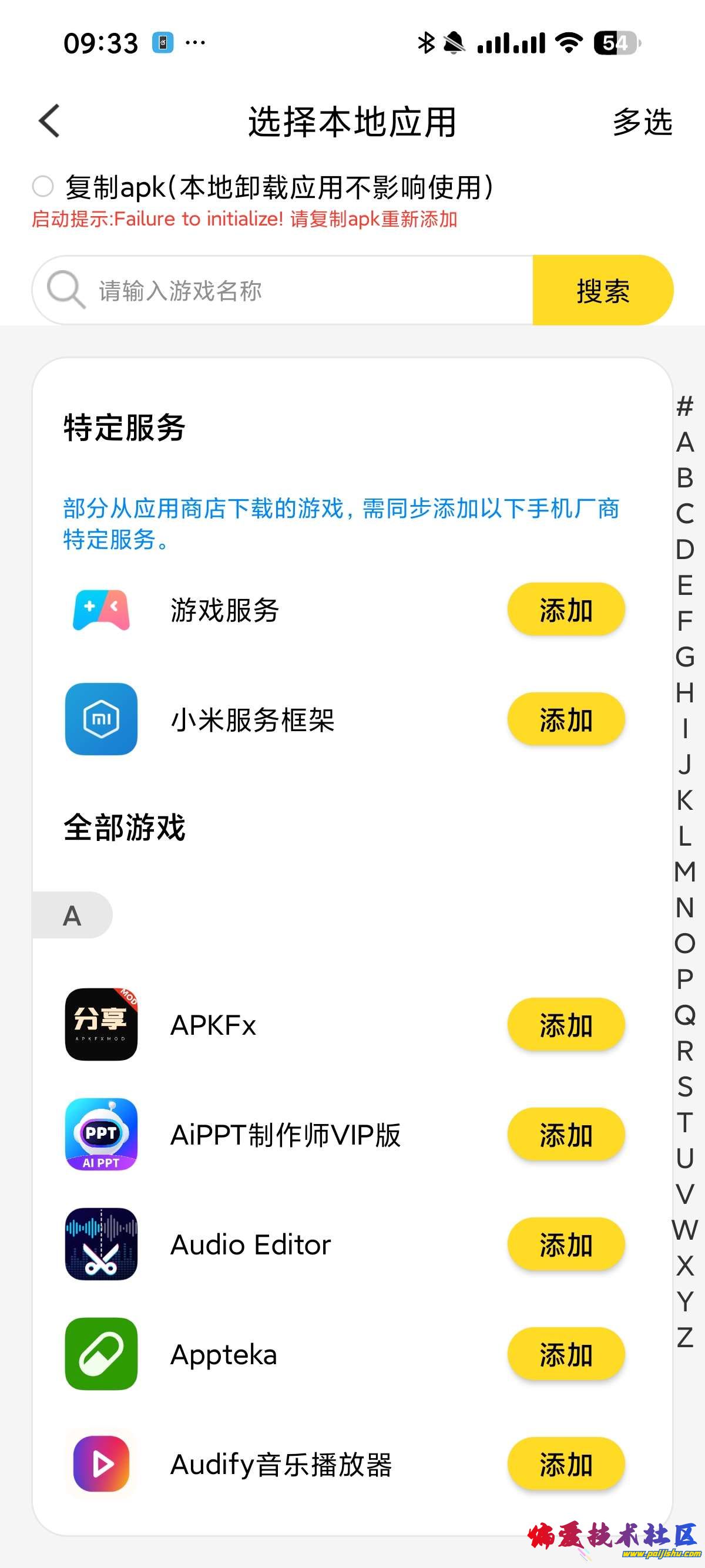Screen dimensions: 705x1568
Task: Jump to letter M in index
Action: pos(685,872)
